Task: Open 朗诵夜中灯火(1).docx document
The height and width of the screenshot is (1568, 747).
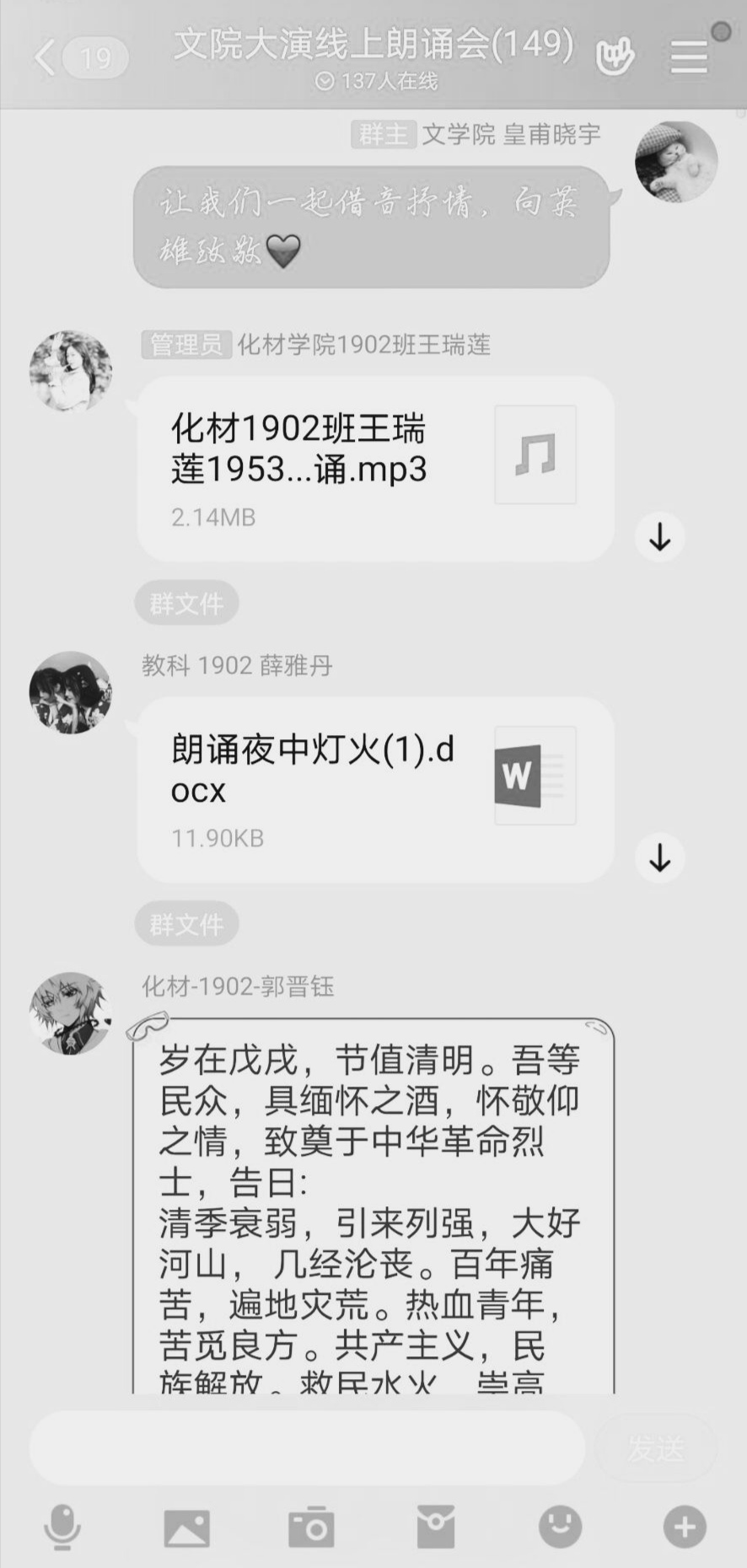Action: click(x=375, y=790)
